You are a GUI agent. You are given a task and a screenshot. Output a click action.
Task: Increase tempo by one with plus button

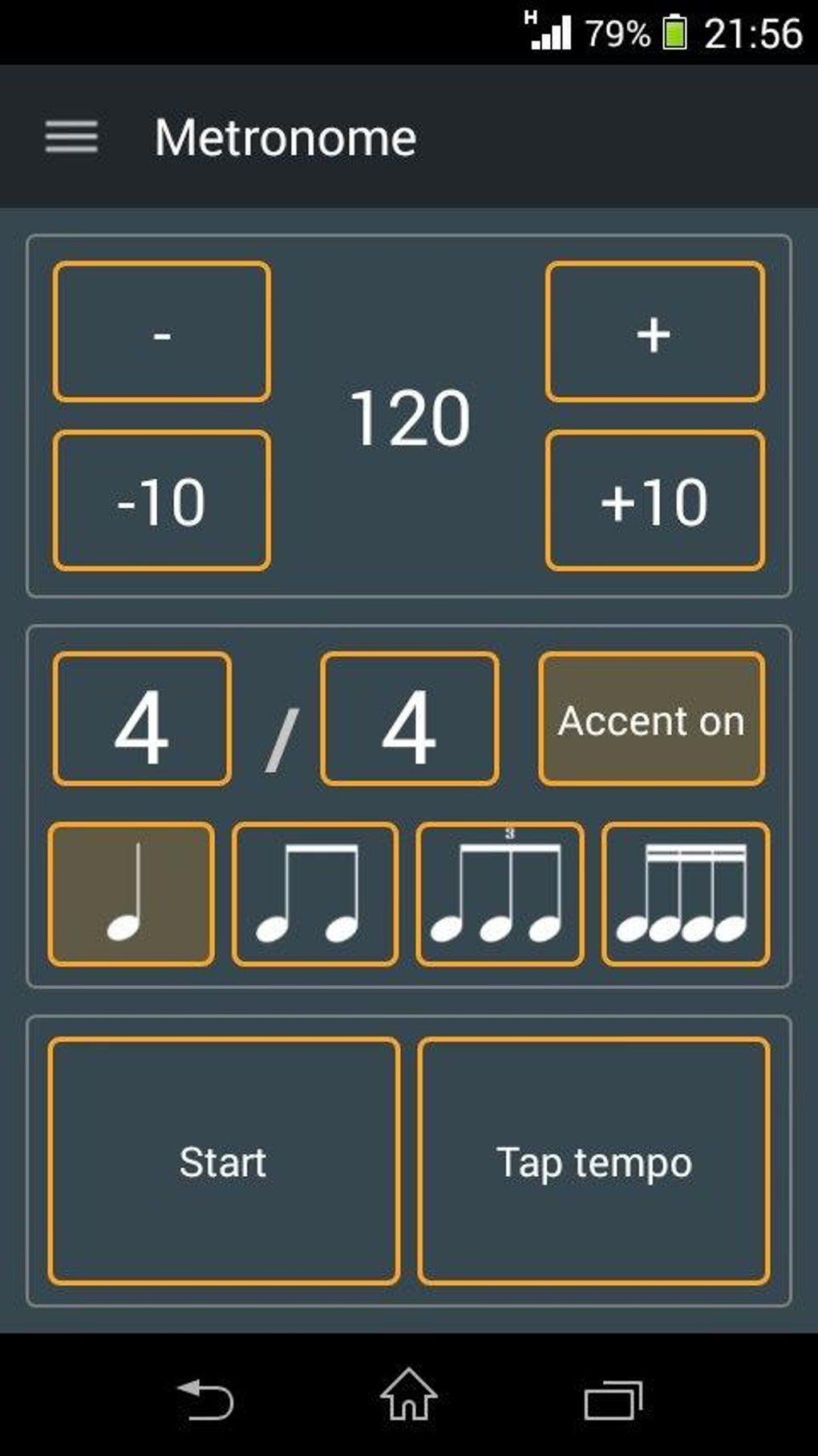click(x=654, y=331)
